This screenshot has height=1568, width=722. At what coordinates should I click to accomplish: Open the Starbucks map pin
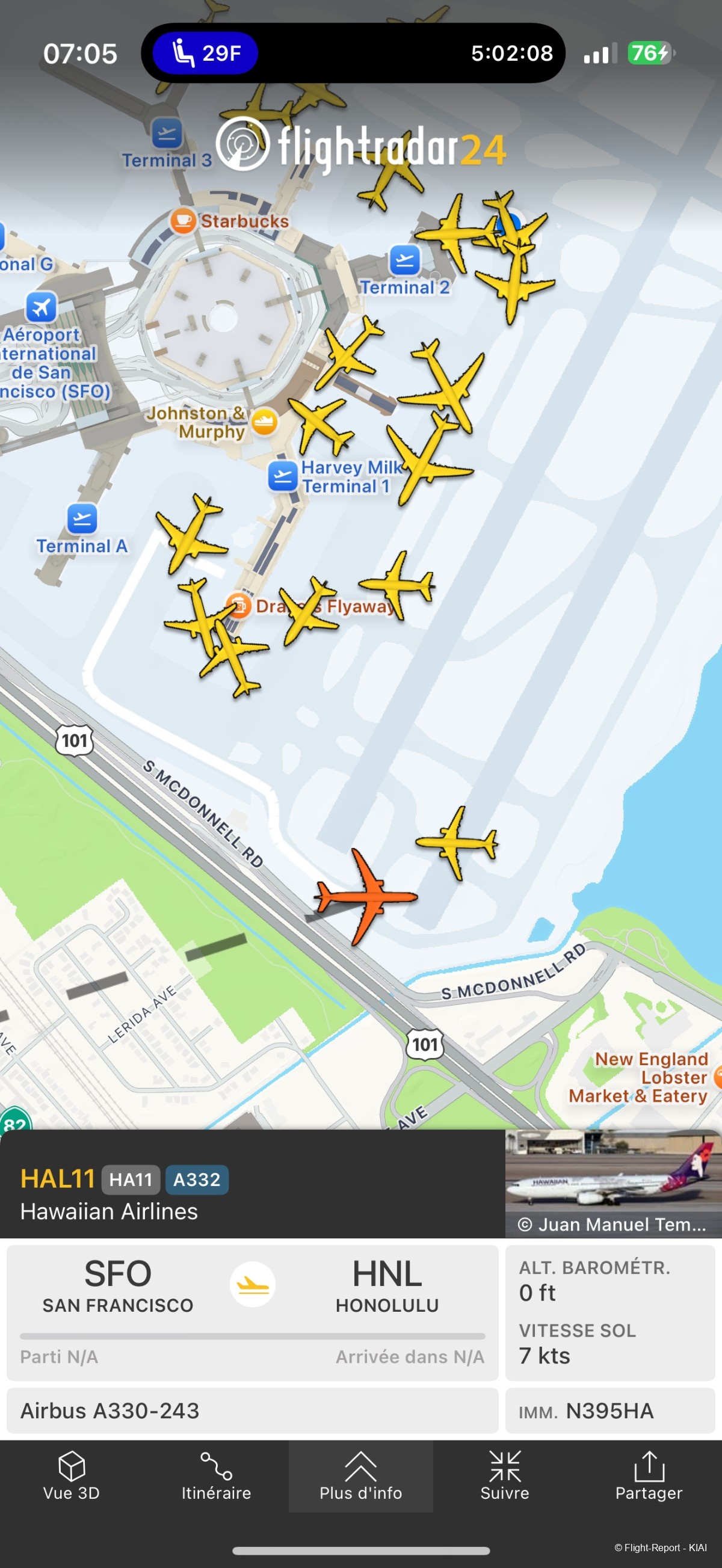point(183,221)
